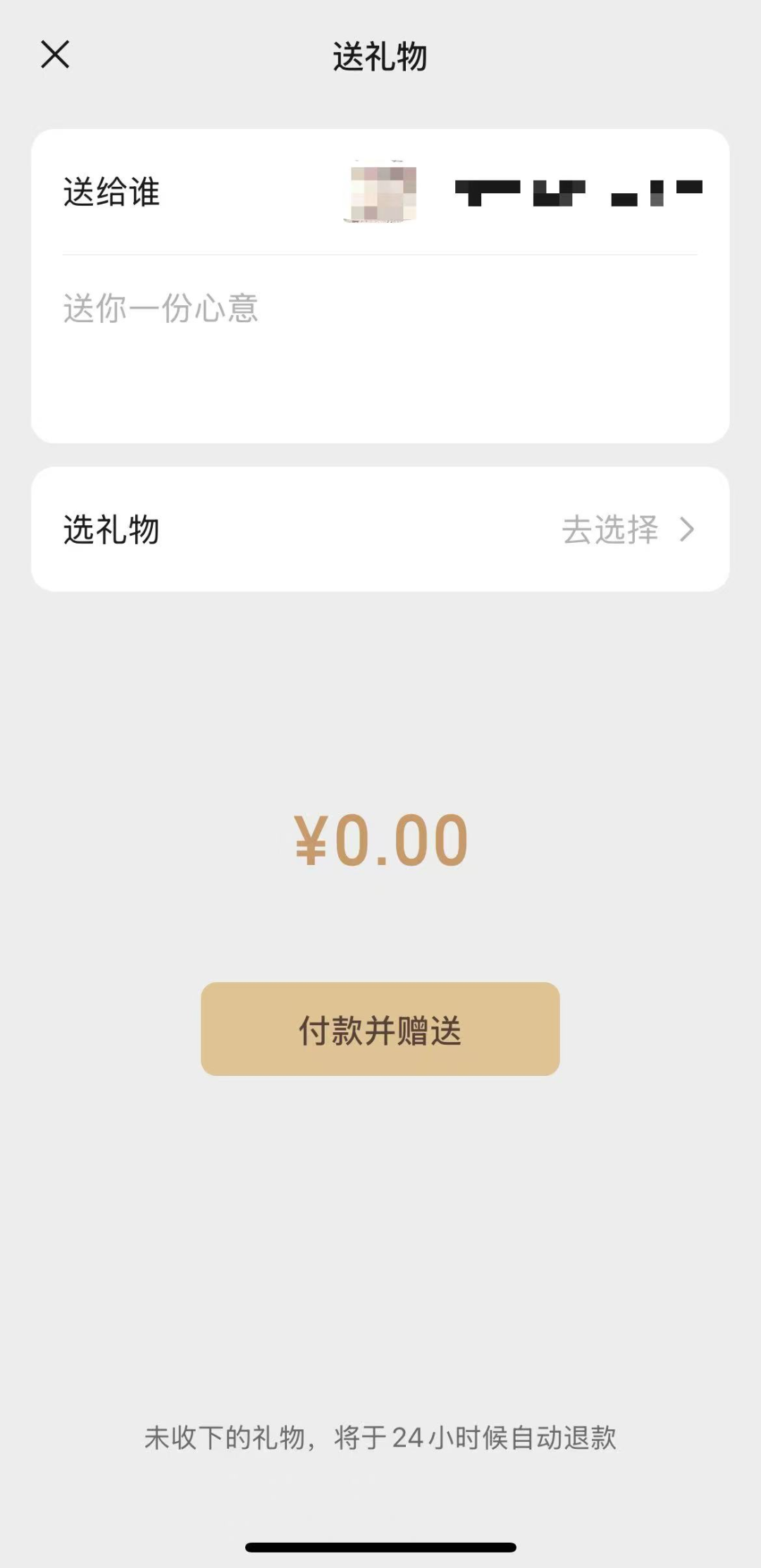Open the 送给谁 recipient row
Image resolution: width=761 pixels, height=1568 pixels.
coord(380,192)
